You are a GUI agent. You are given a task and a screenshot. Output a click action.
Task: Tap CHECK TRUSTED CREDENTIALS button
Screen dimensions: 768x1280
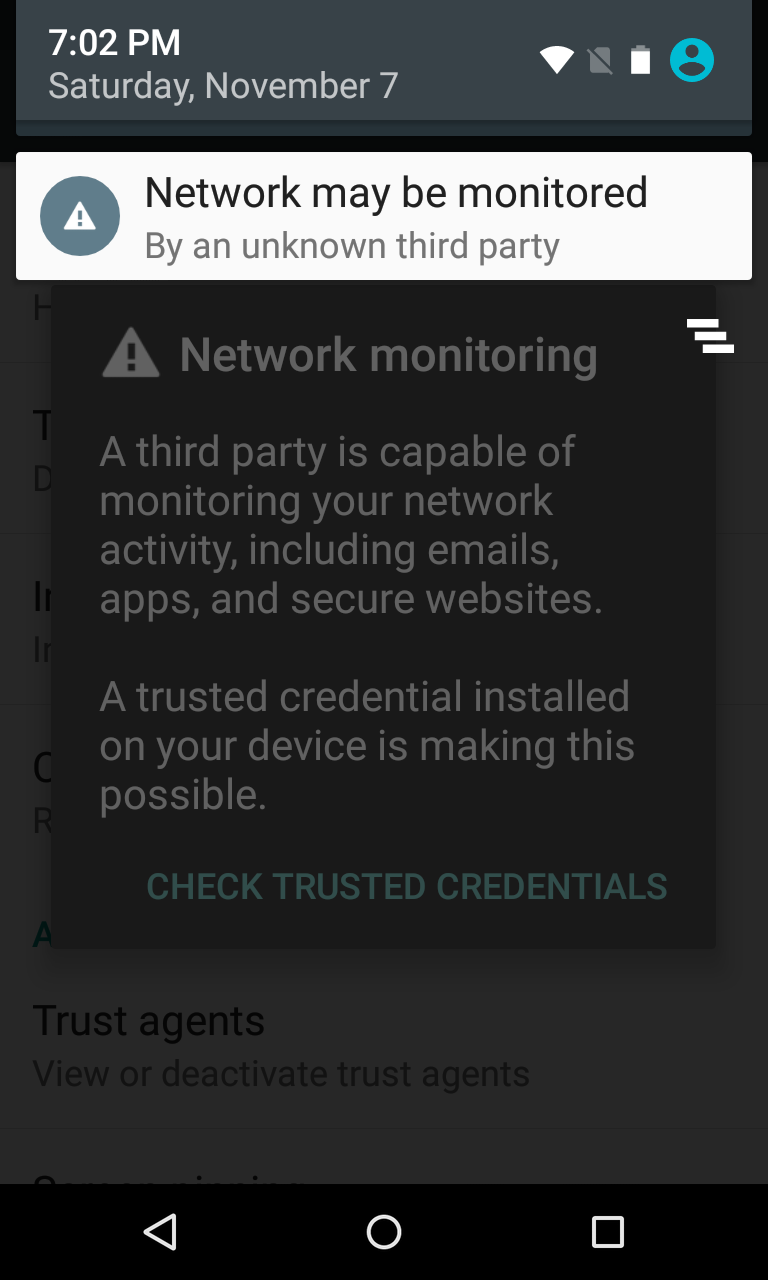coord(406,886)
